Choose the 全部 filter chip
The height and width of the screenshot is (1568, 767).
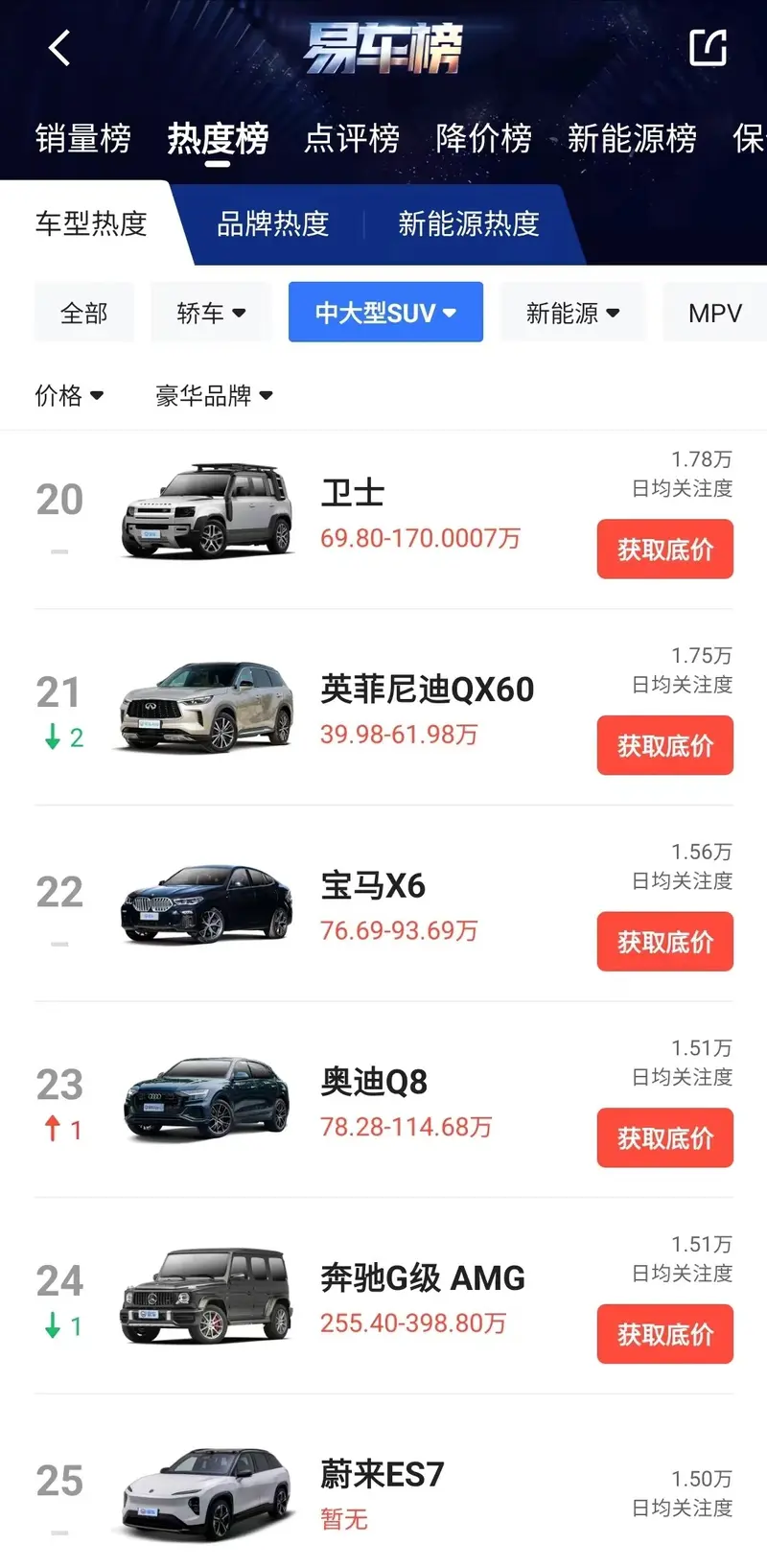coord(84,313)
